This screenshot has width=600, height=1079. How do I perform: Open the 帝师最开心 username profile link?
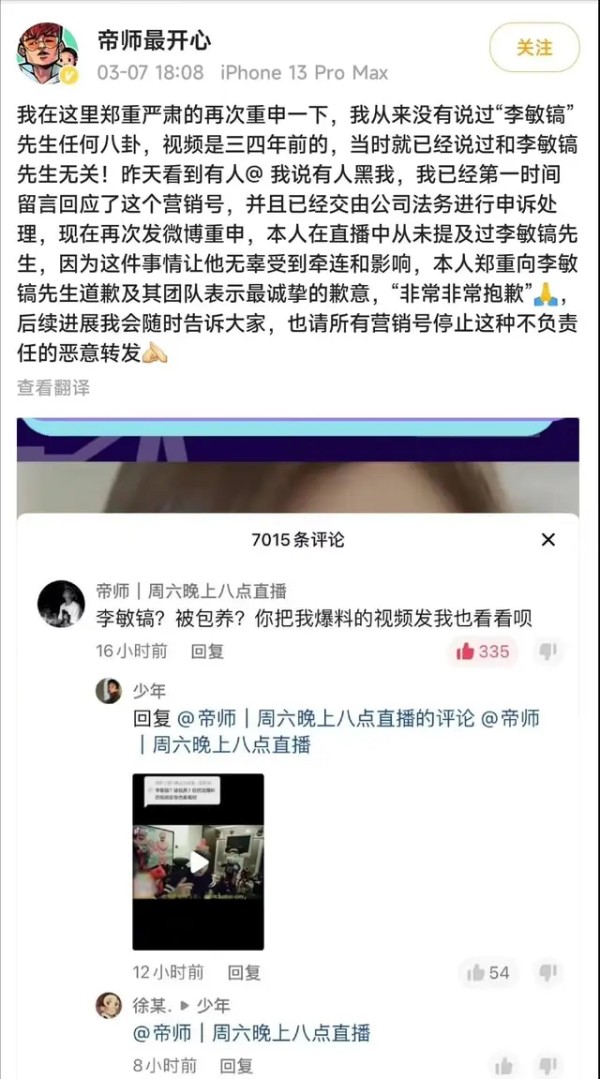pyautogui.click(x=154, y=40)
